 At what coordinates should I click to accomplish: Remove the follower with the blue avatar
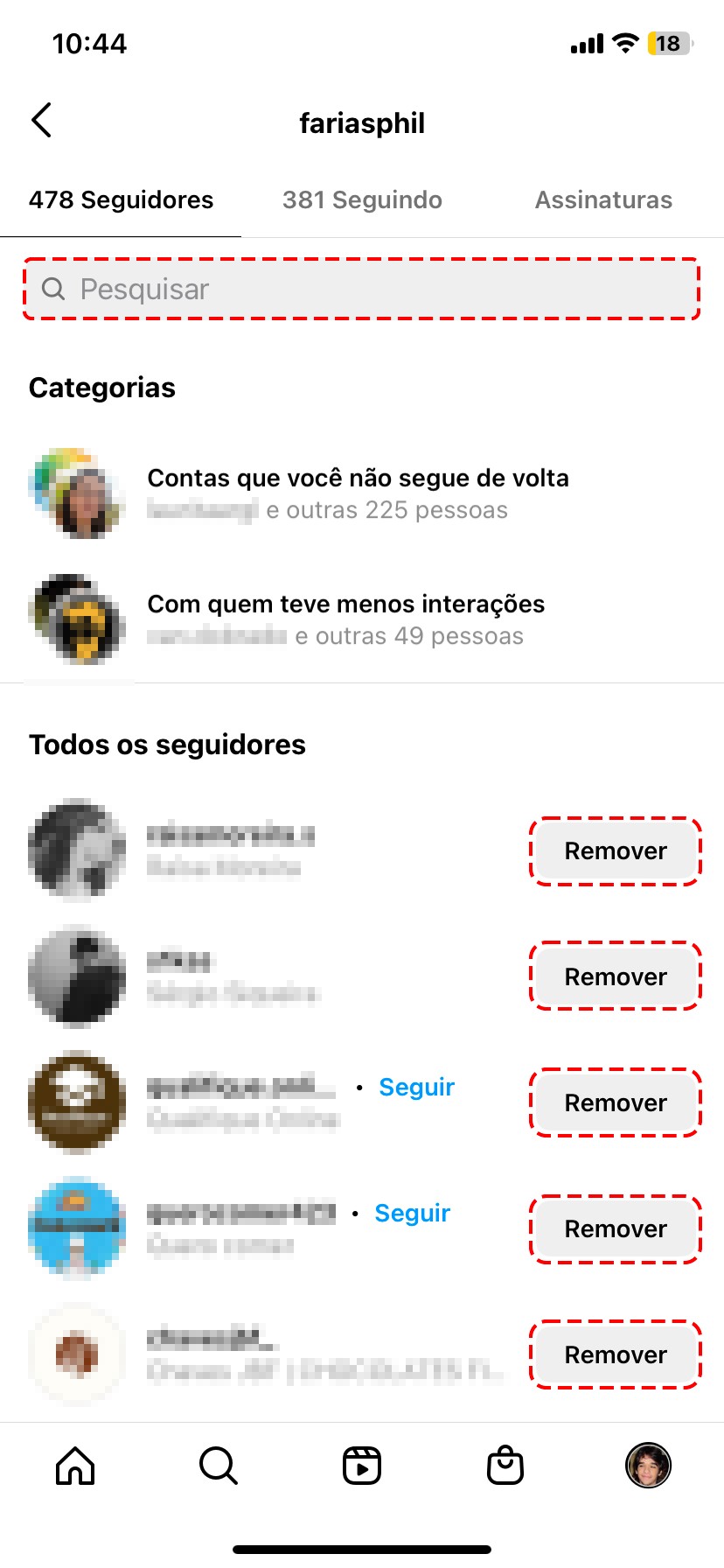pos(616,1228)
